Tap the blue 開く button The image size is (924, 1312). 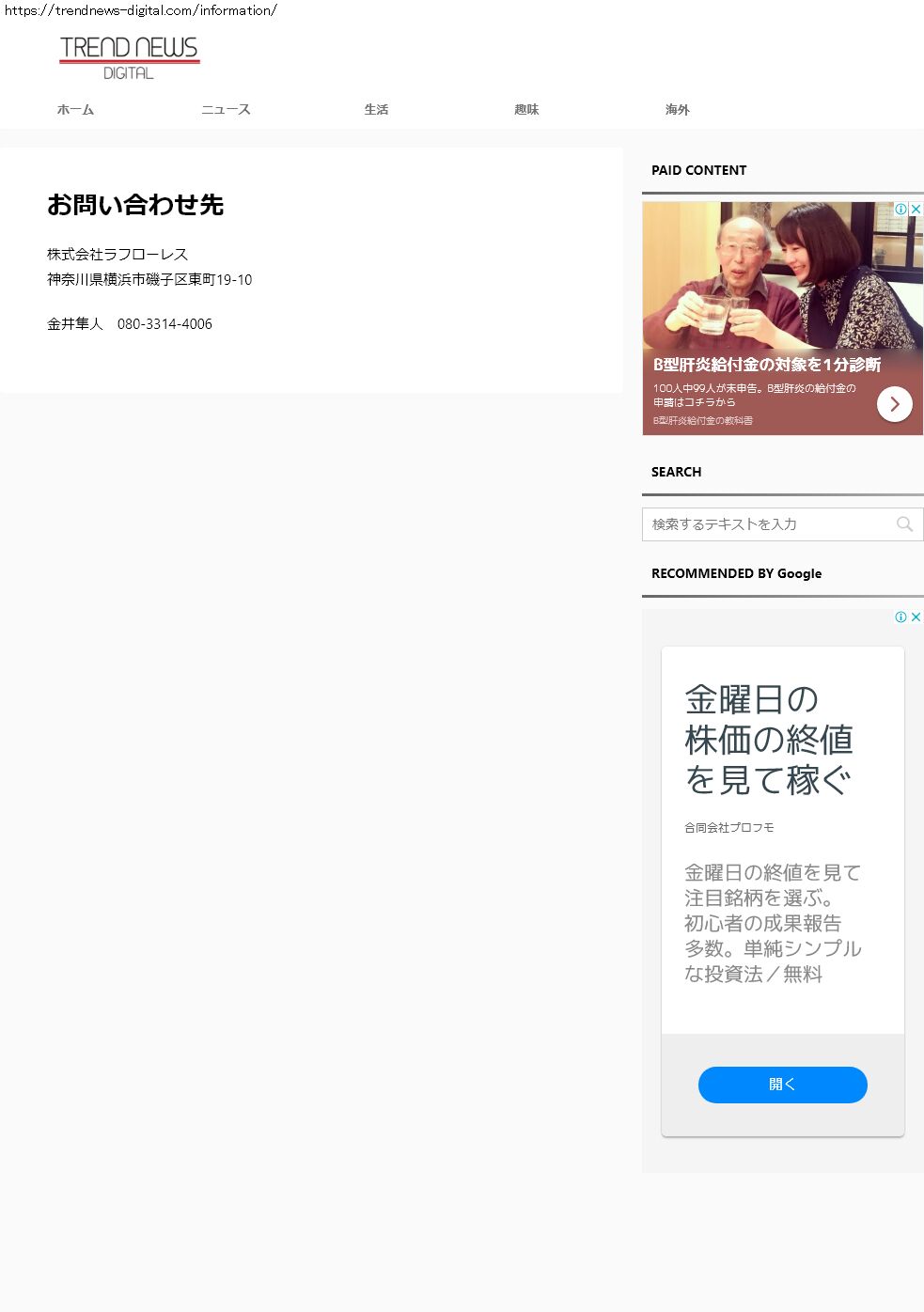point(782,1085)
